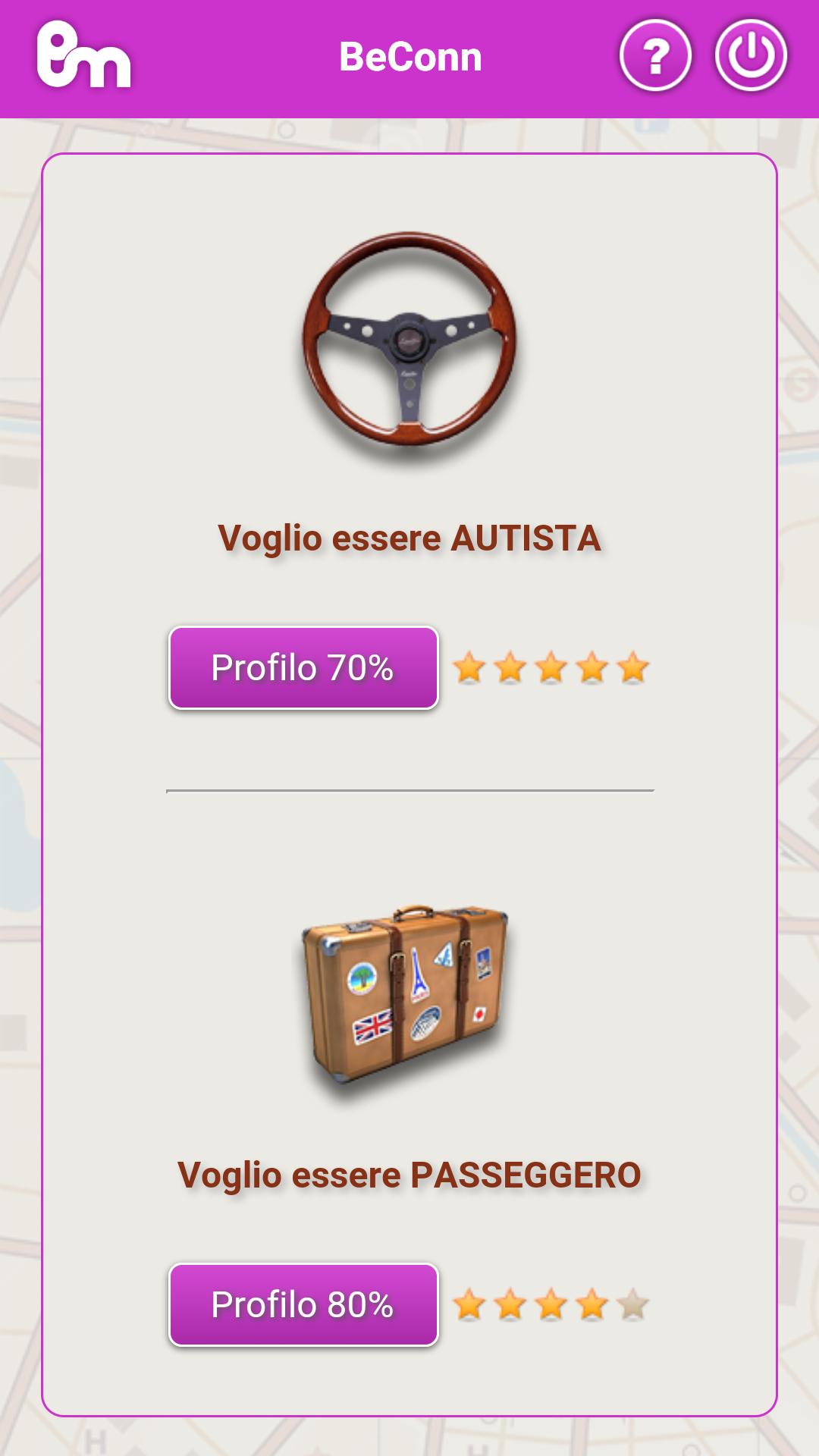This screenshot has width=819, height=1456.
Task: Open the Profilo 70% driver profile
Action: (303, 668)
